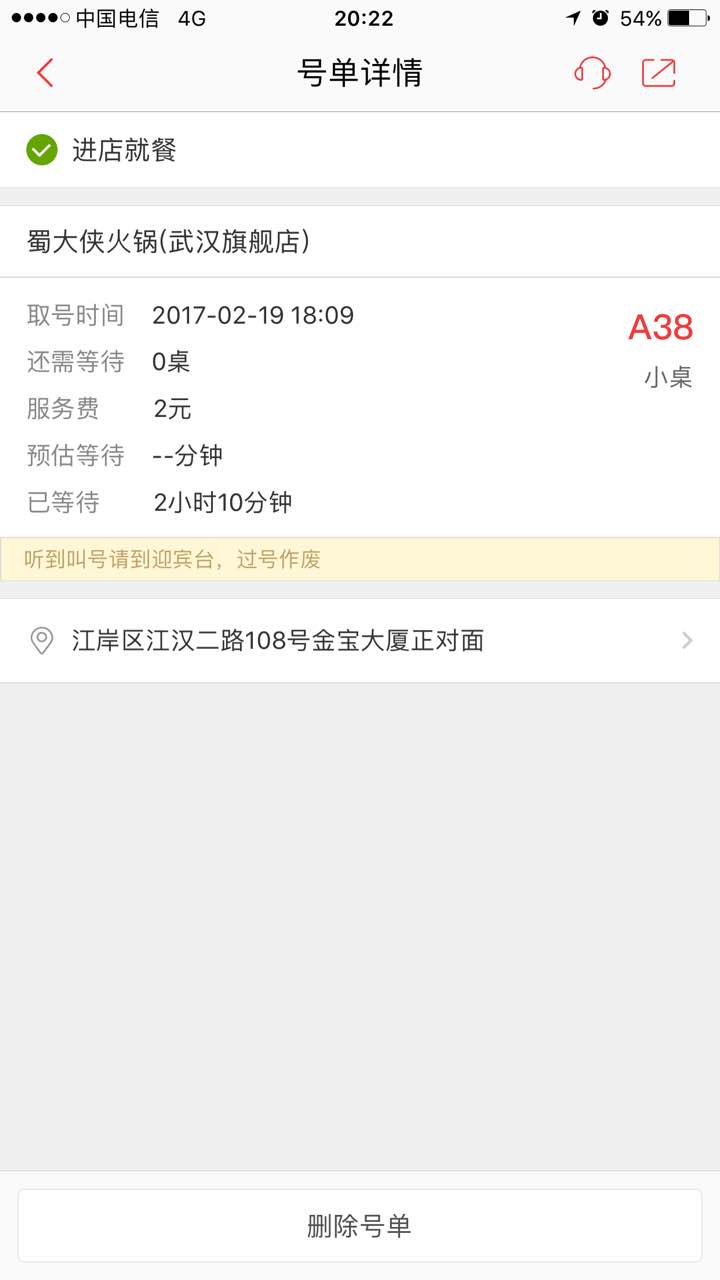Go back from 号单详情 page

45,73
